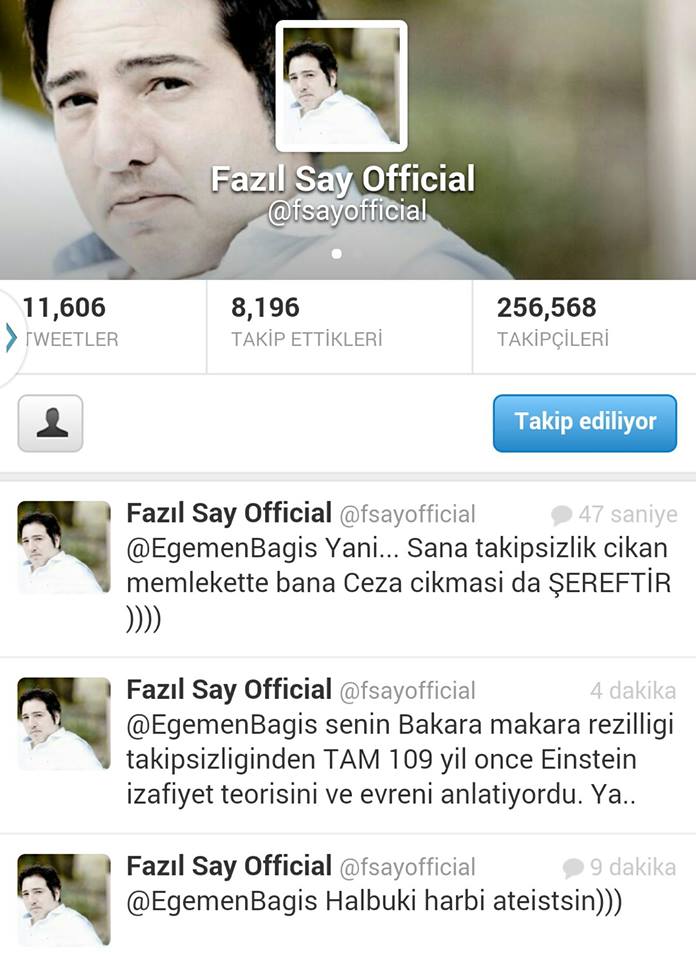696x960 pixels.
Task: Tap the Takip ediliyor button
Action: (584, 422)
